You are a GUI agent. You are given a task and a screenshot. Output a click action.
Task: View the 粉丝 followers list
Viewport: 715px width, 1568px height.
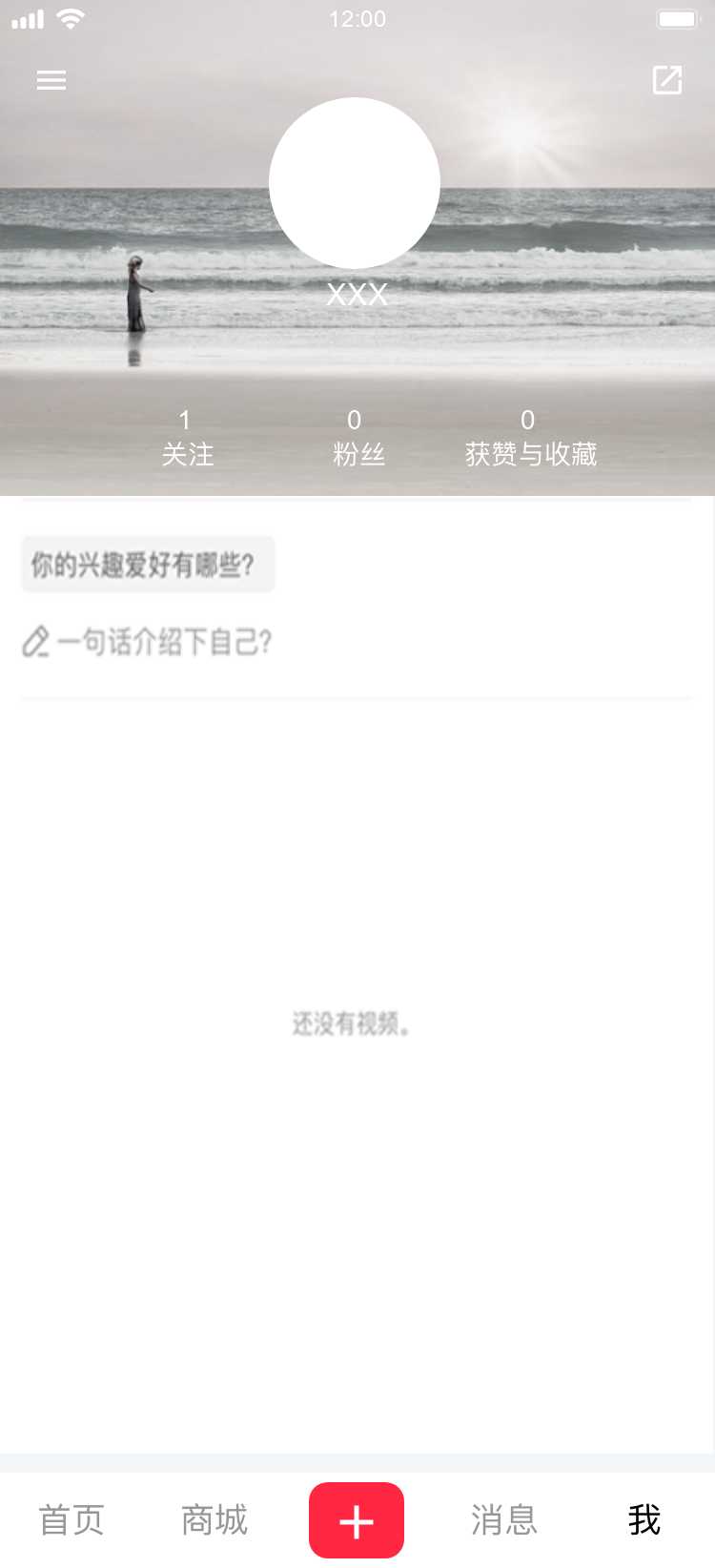tap(357, 439)
